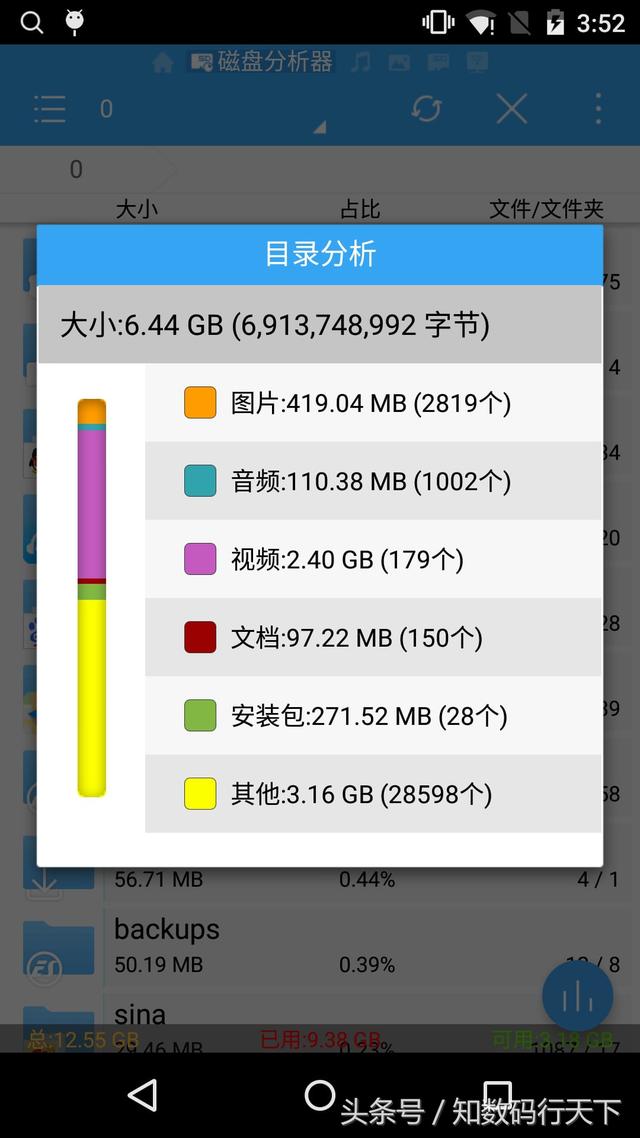Close the current window with X
Image resolution: width=640 pixels, height=1138 pixels.
coord(512,109)
